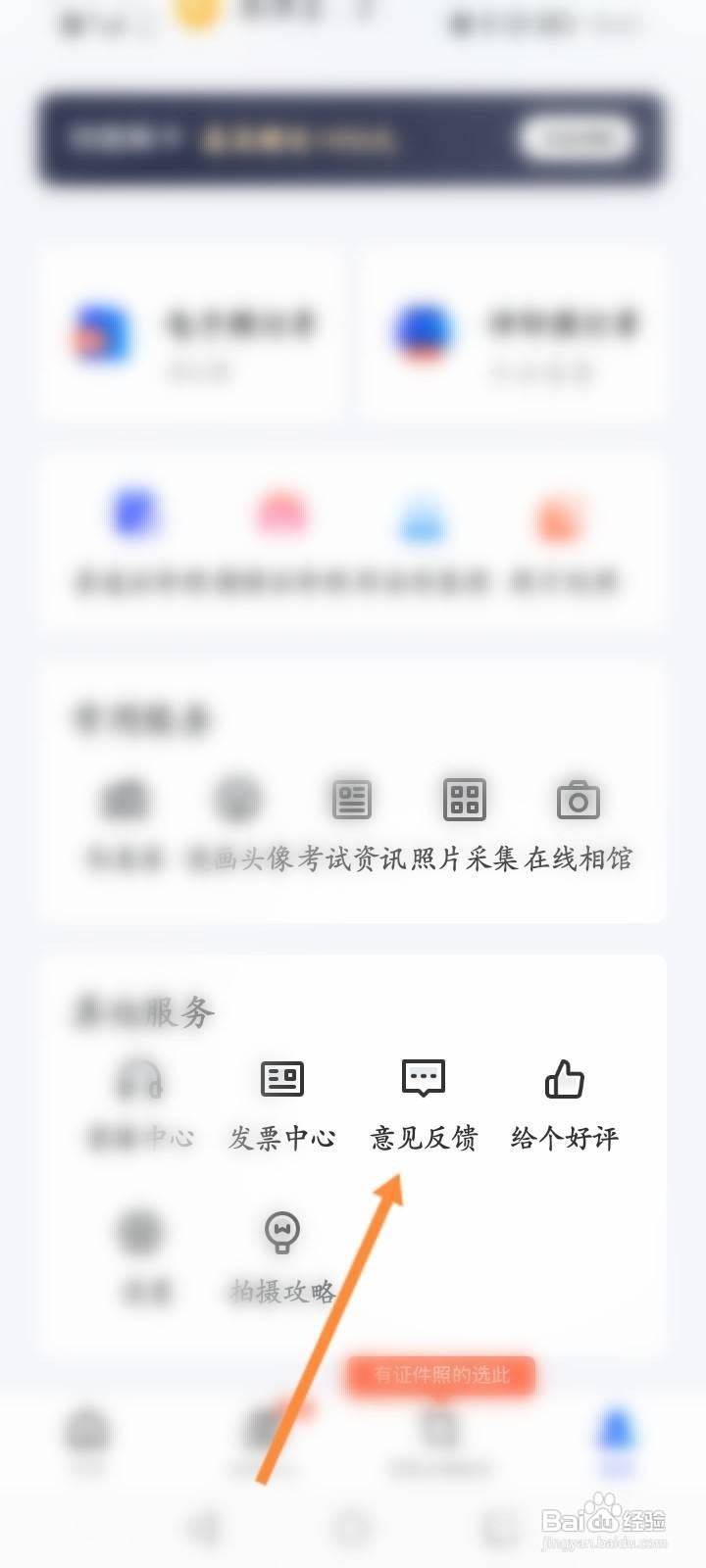Rate the app via 给个好评 thumbs-up icon
This screenshot has height=1568, width=706.
[x=564, y=1078]
